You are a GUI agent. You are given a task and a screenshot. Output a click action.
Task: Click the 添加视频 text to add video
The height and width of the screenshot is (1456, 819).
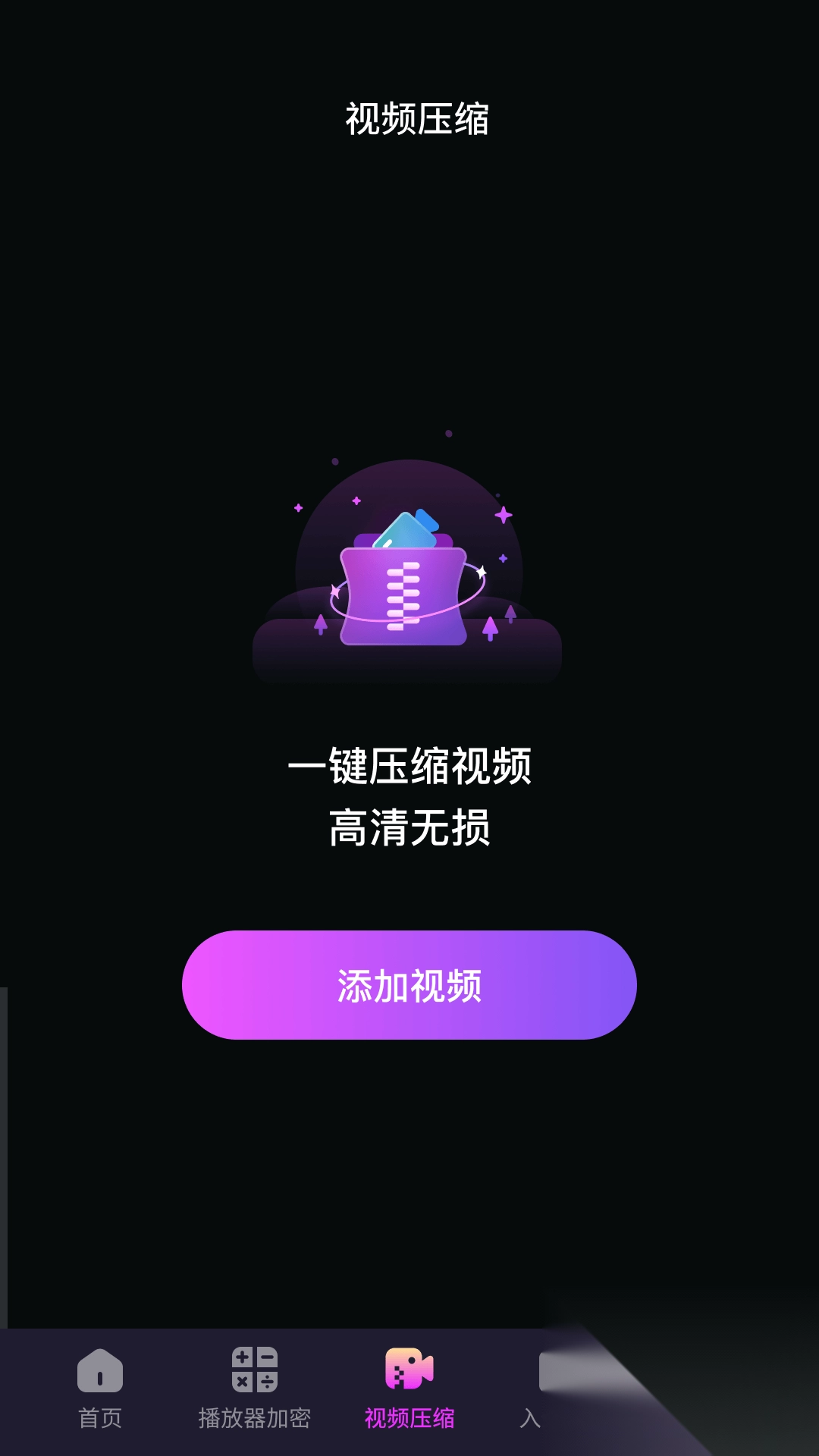(x=409, y=984)
